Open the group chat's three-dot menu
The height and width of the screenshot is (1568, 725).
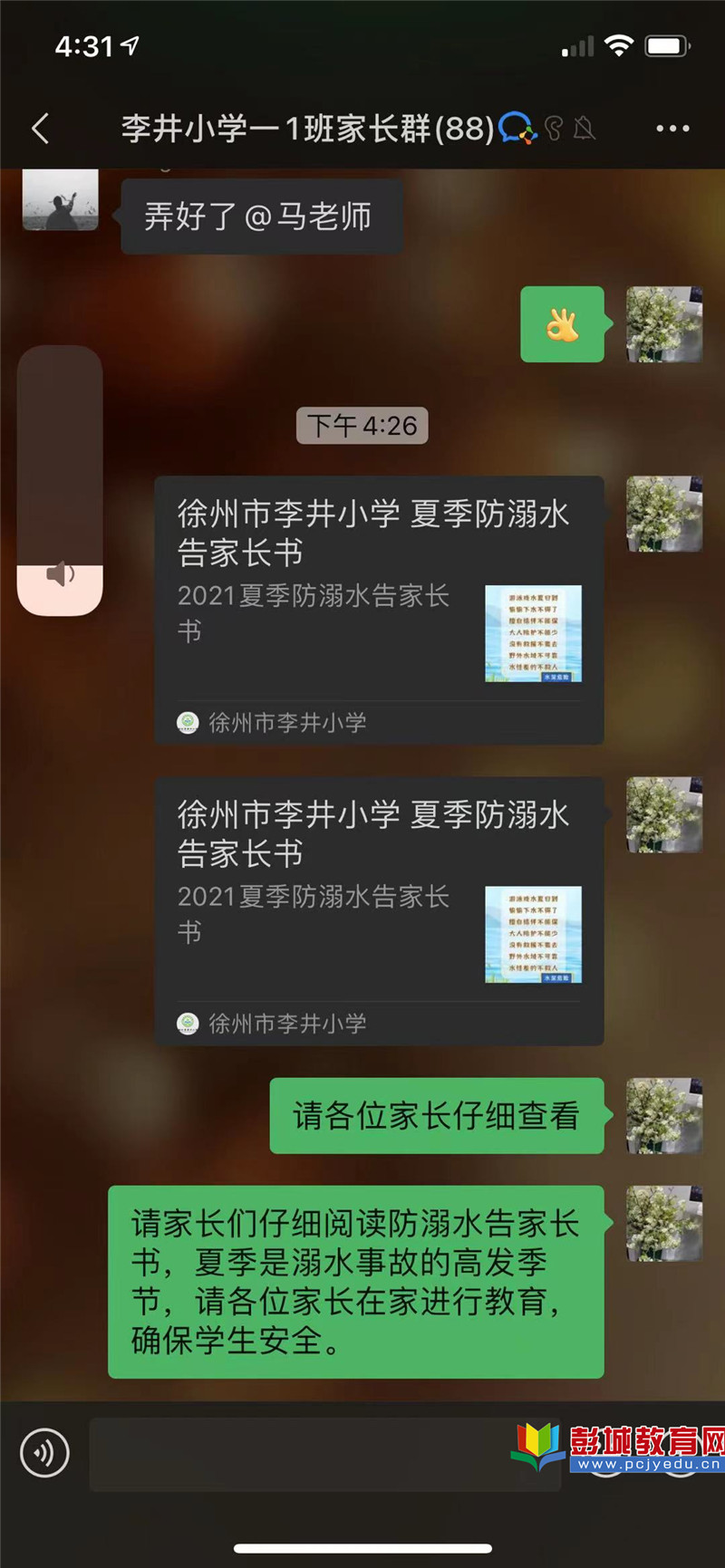click(672, 129)
